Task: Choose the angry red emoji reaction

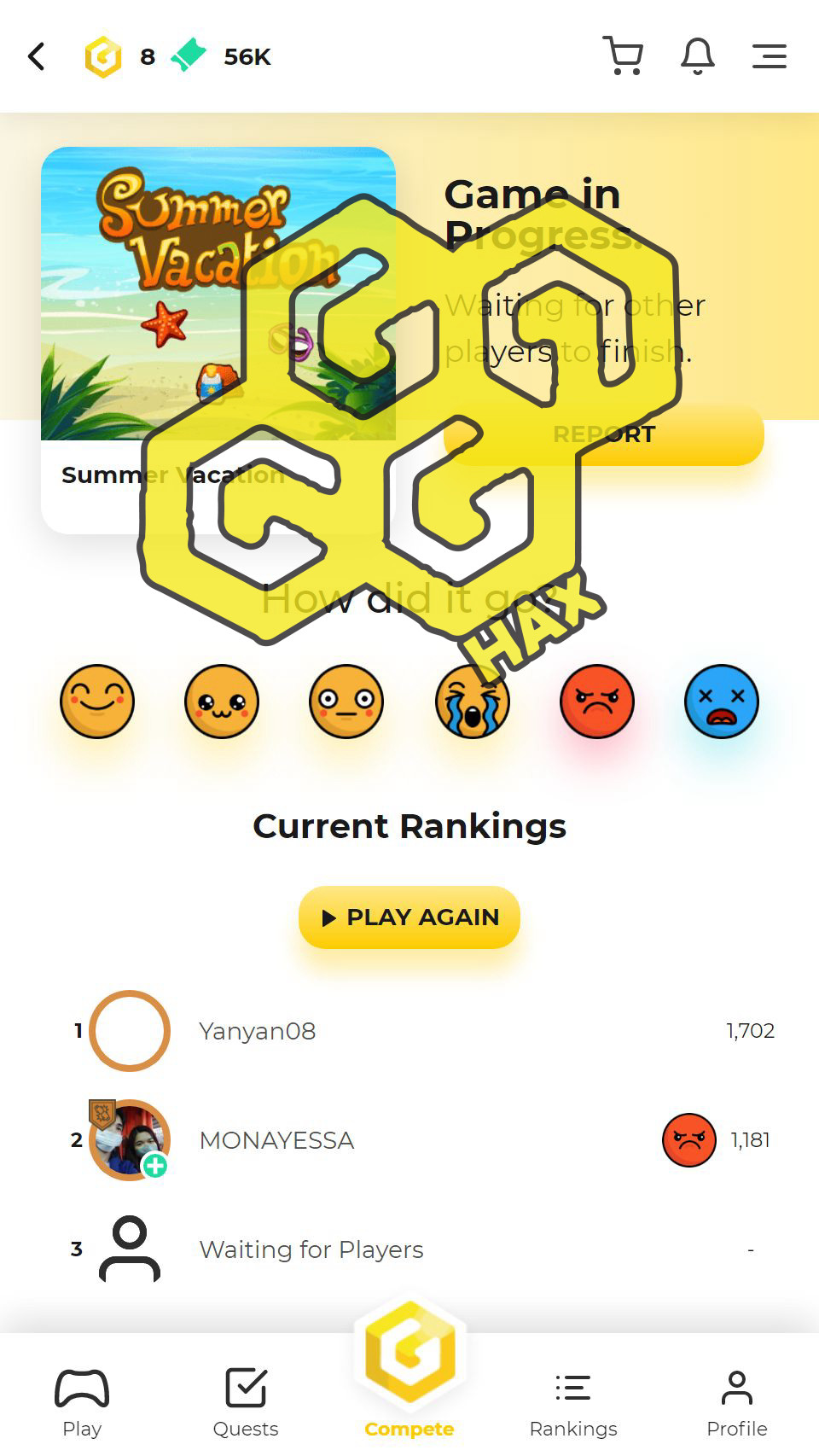Action: point(597,702)
